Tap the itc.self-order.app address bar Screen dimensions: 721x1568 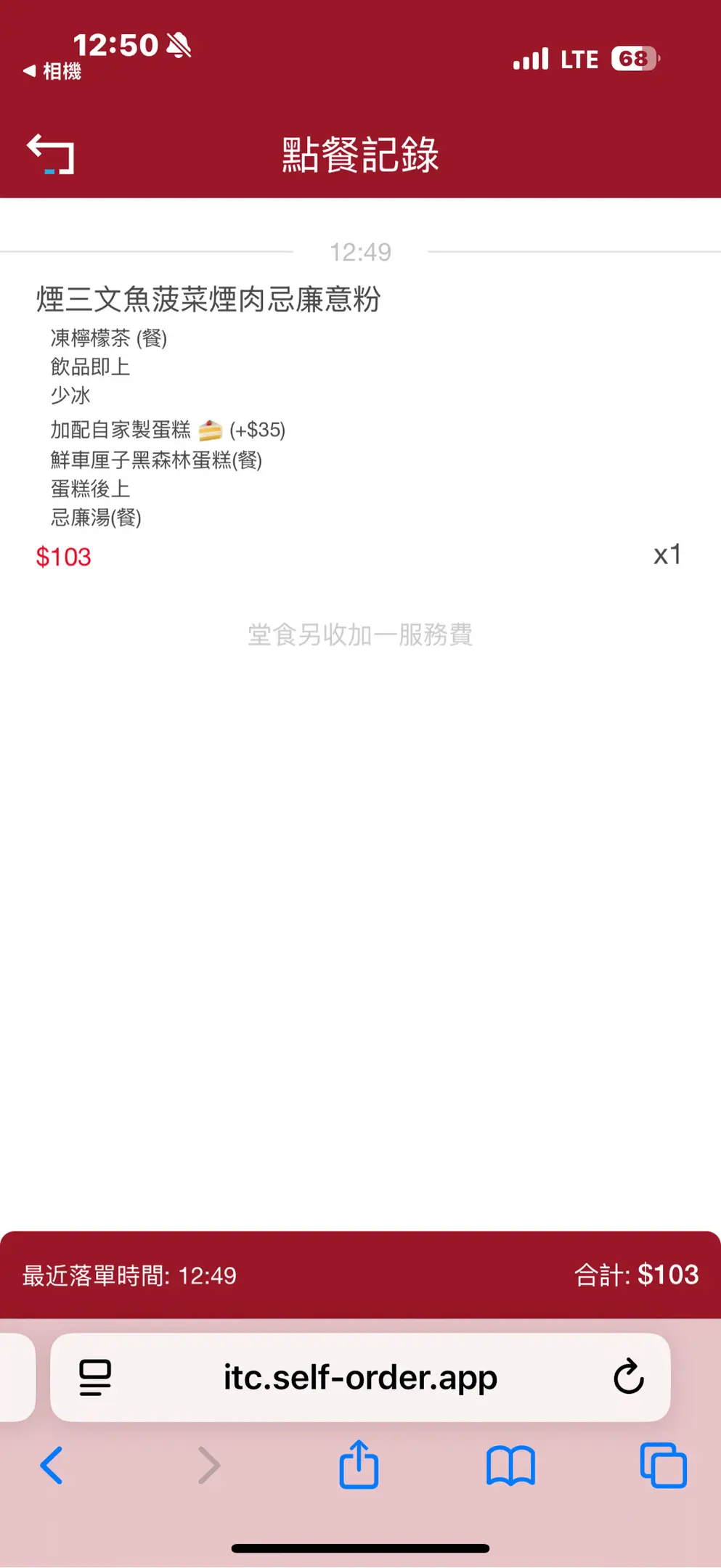(360, 1378)
